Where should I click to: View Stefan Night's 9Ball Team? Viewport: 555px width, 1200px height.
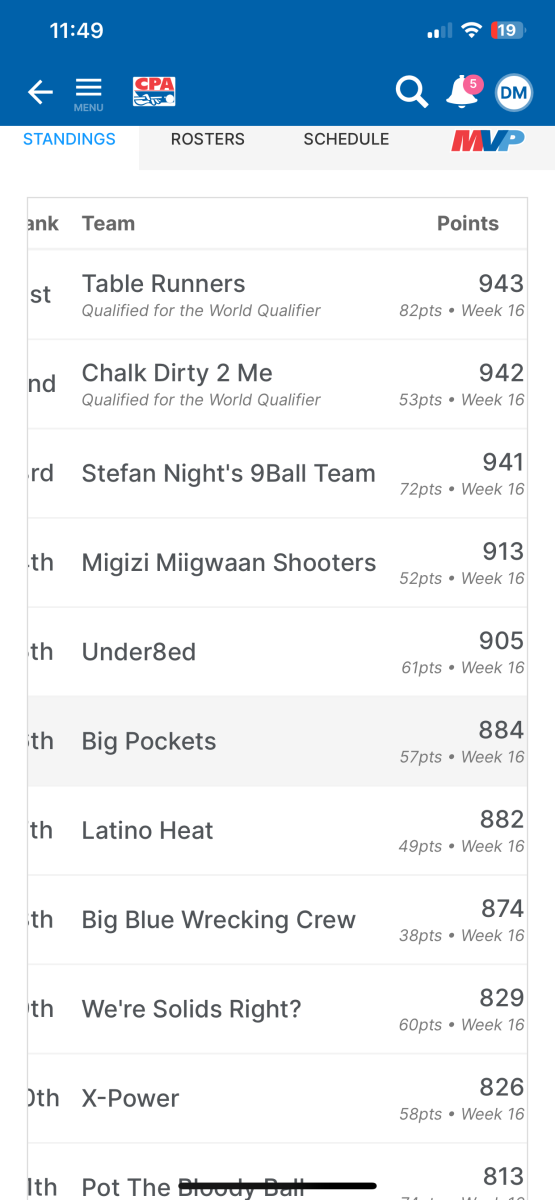click(x=277, y=473)
